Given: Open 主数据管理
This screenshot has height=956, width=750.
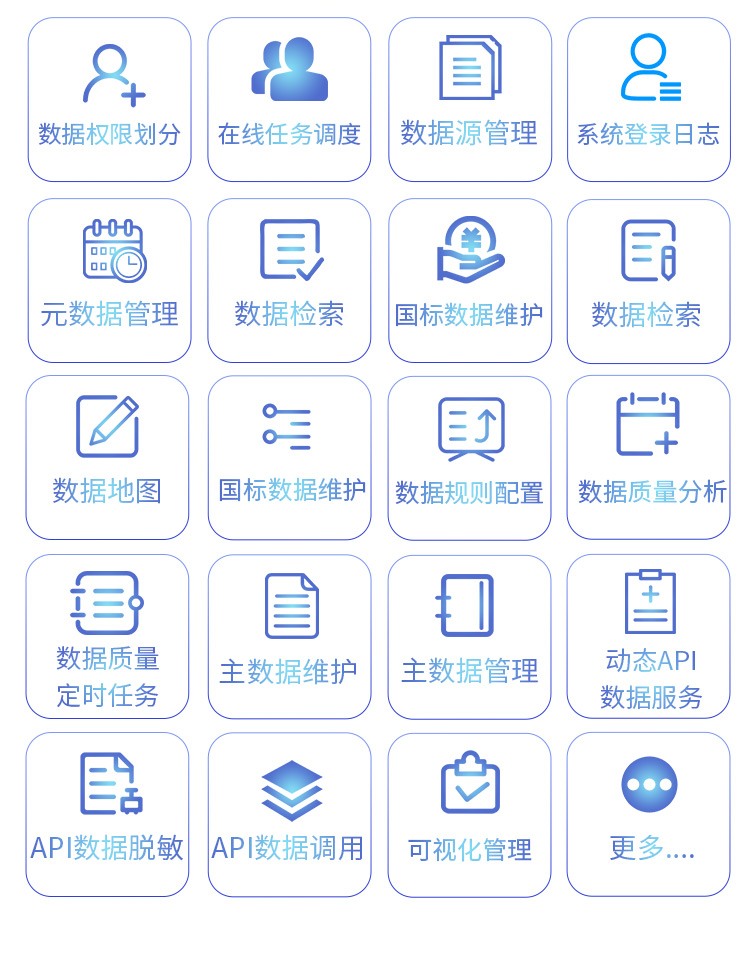Looking at the screenshot, I should pos(469,636).
